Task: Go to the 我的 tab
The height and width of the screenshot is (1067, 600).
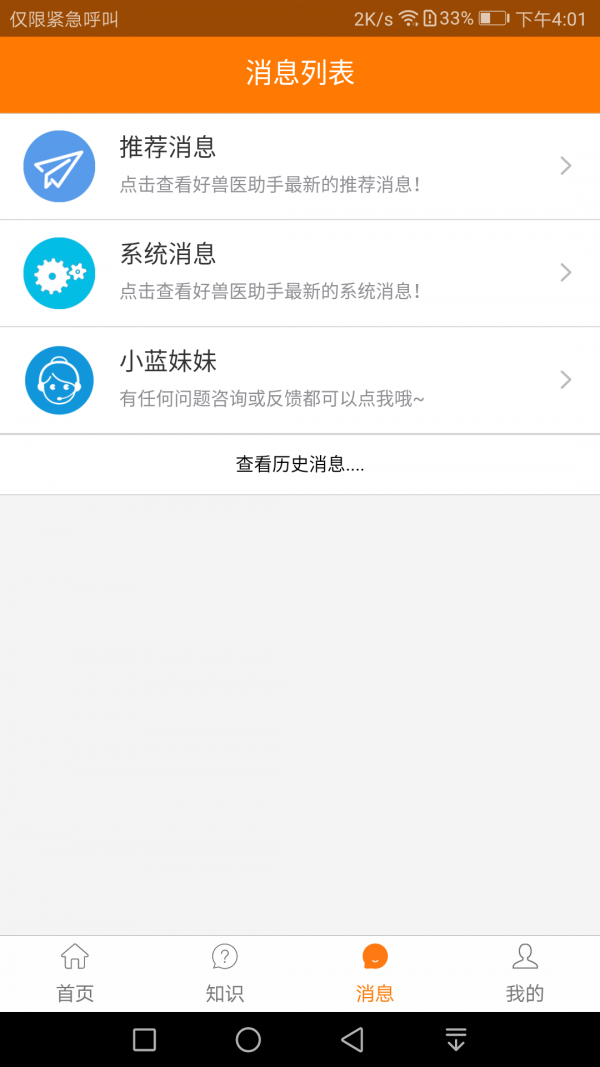Action: 524,974
